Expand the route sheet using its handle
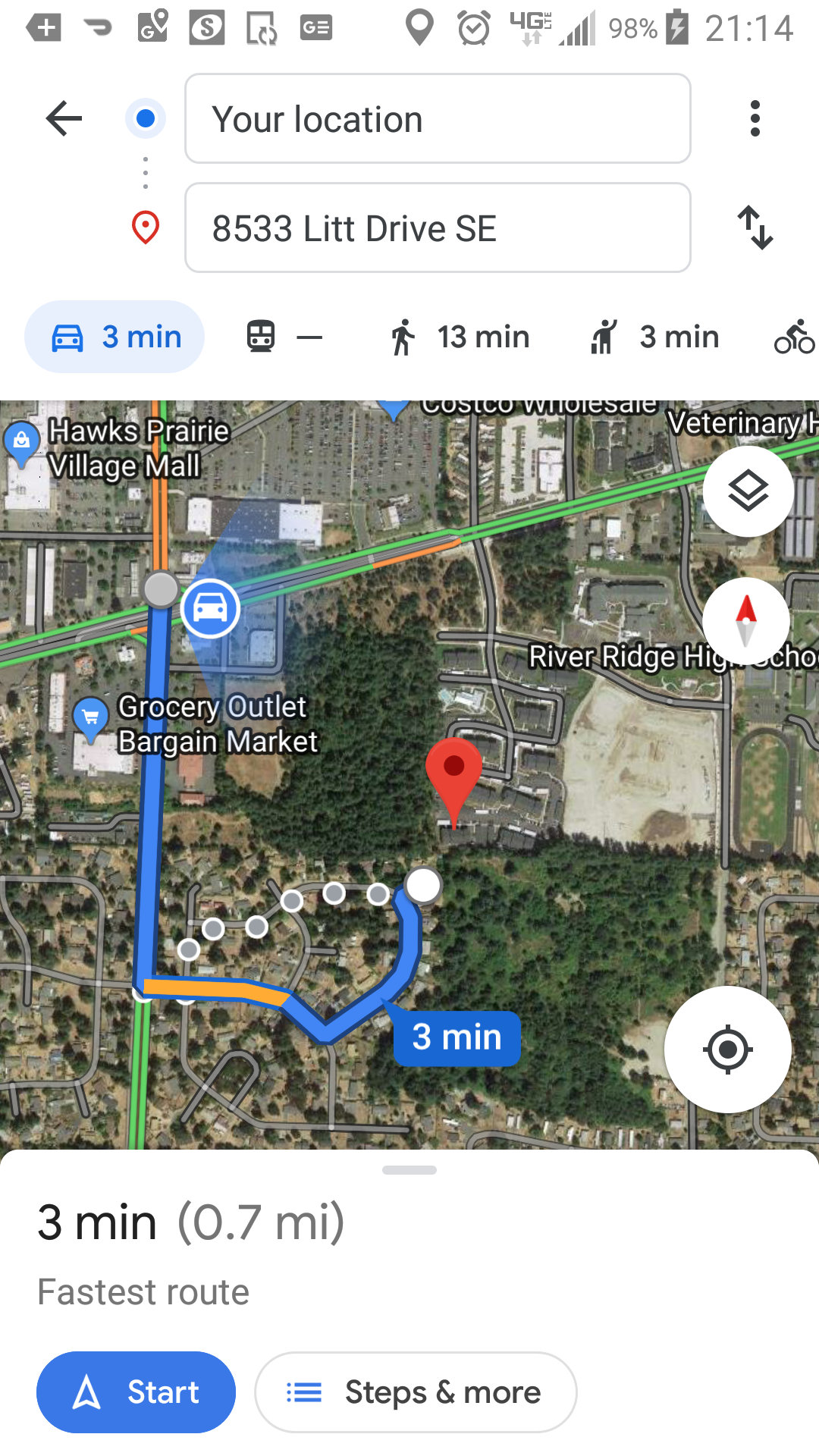Image resolution: width=819 pixels, height=1456 pixels. point(409,1170)
